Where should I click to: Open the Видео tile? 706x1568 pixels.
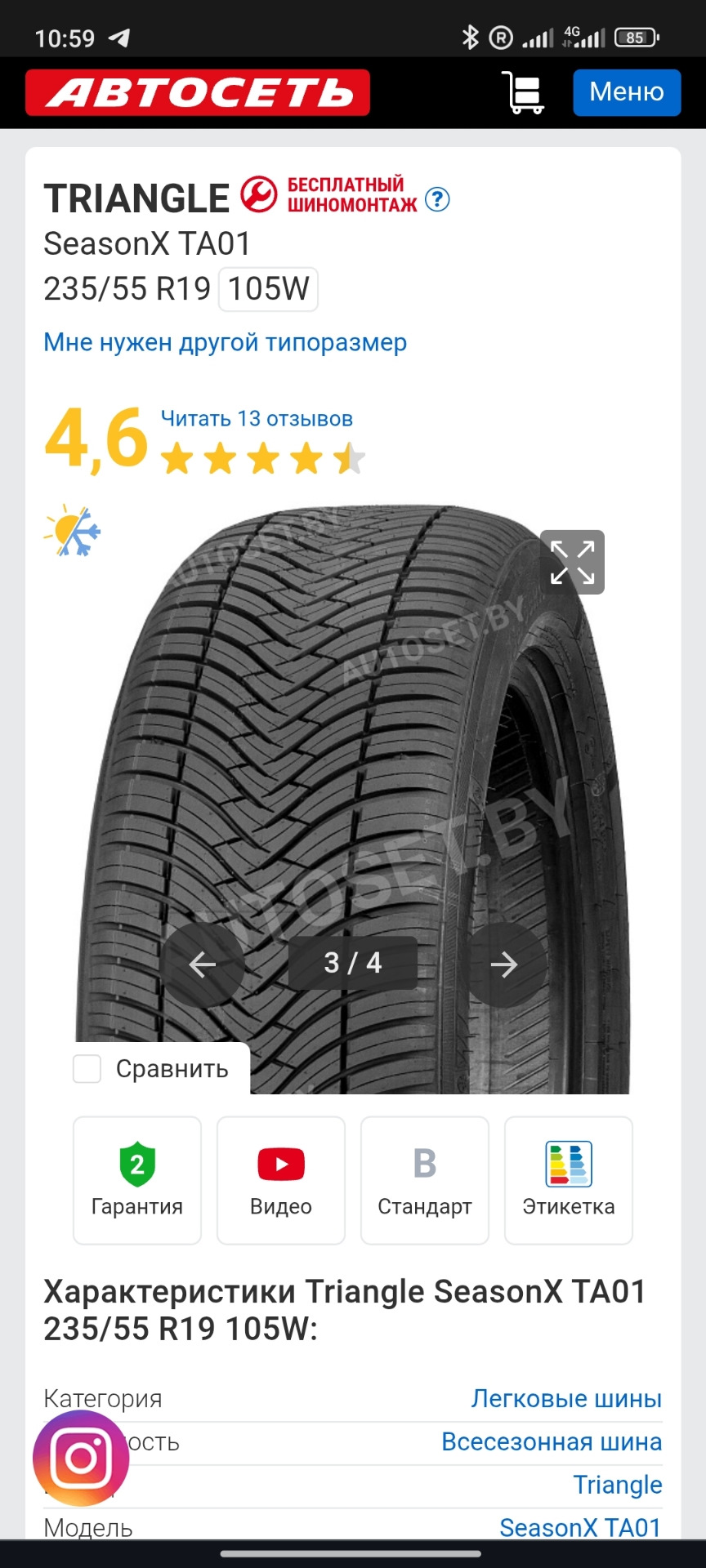[281, 1180]
